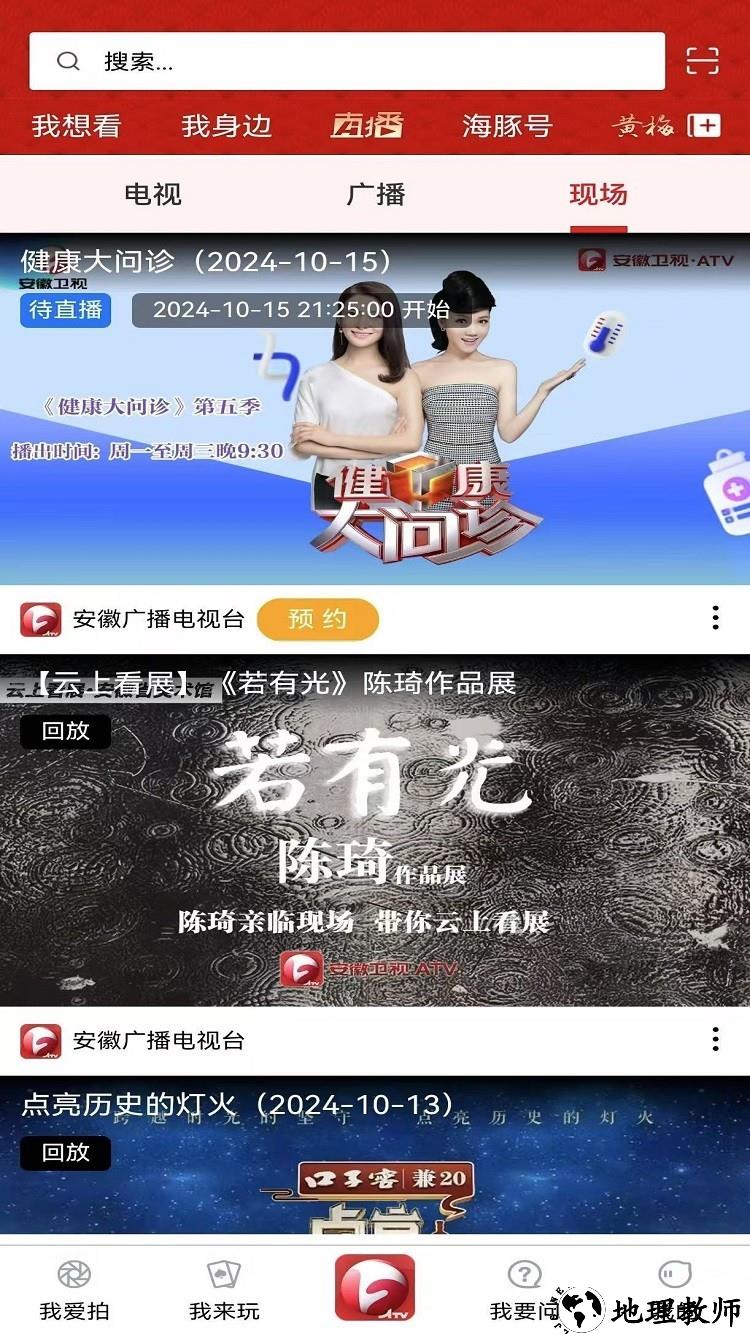The image size is (750, 1334).
Task: Click the search magnifier icon in search bar
Action: (x=67, y=61)
